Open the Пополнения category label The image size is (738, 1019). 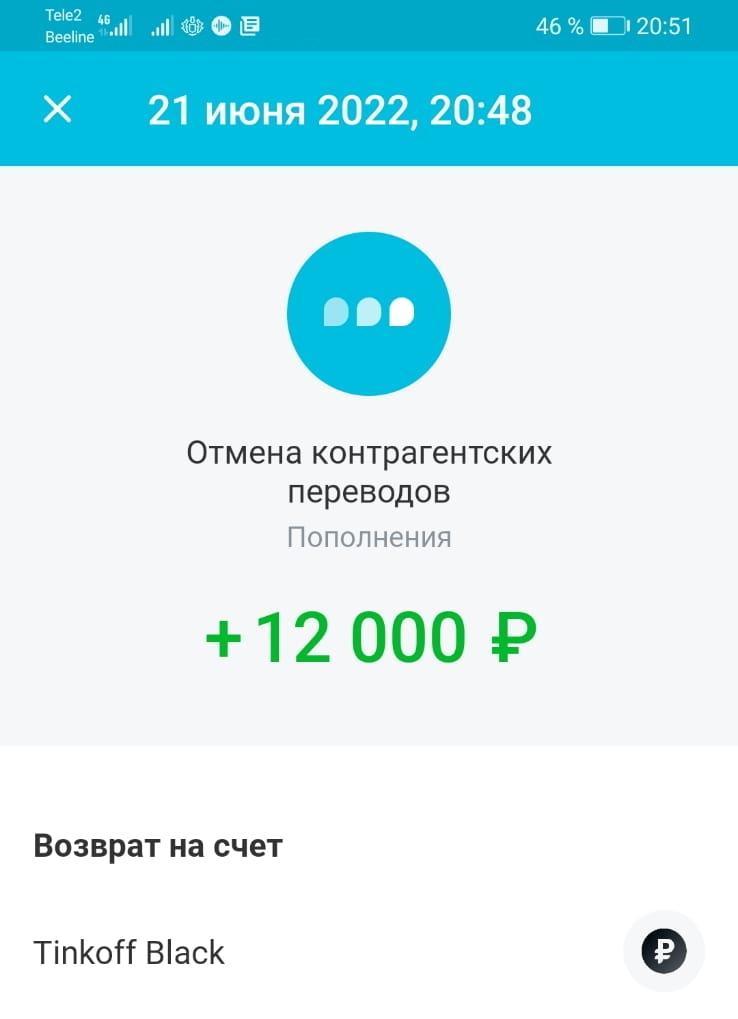tap(369, 537)
